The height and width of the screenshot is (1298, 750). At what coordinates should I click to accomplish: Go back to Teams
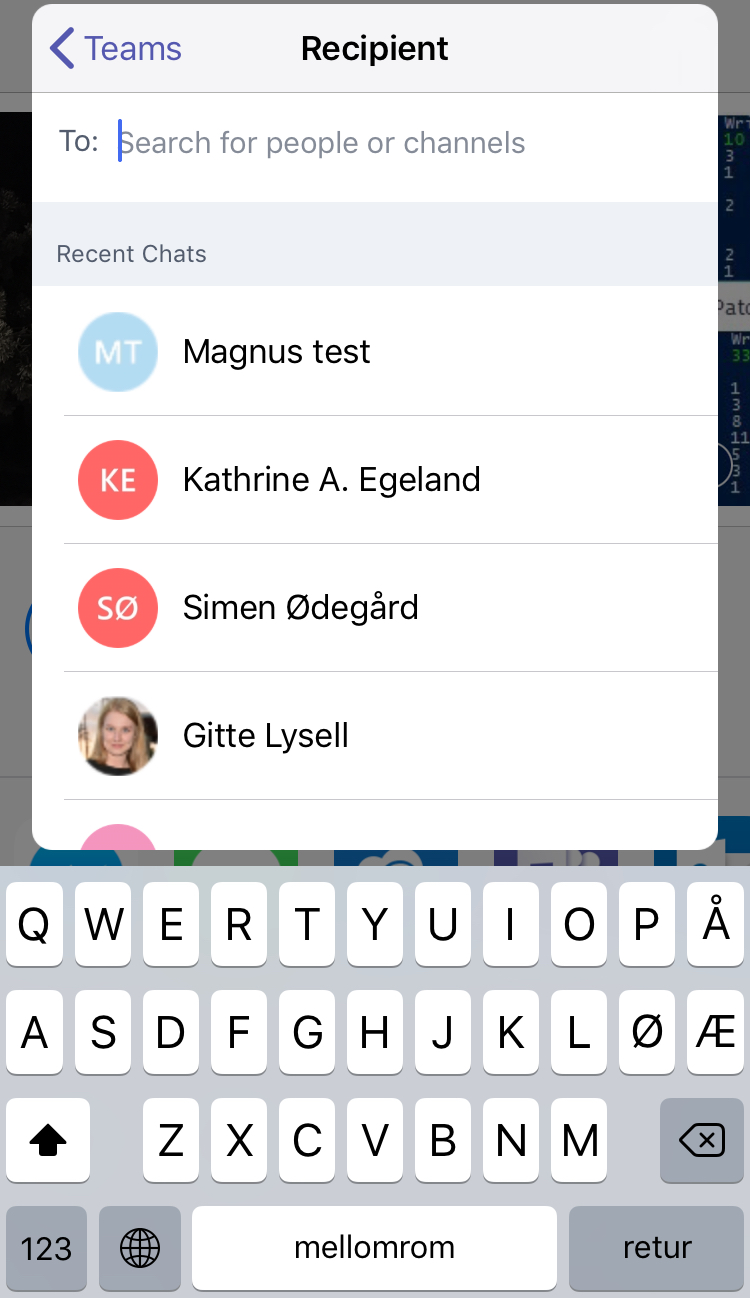coord(116,48)
